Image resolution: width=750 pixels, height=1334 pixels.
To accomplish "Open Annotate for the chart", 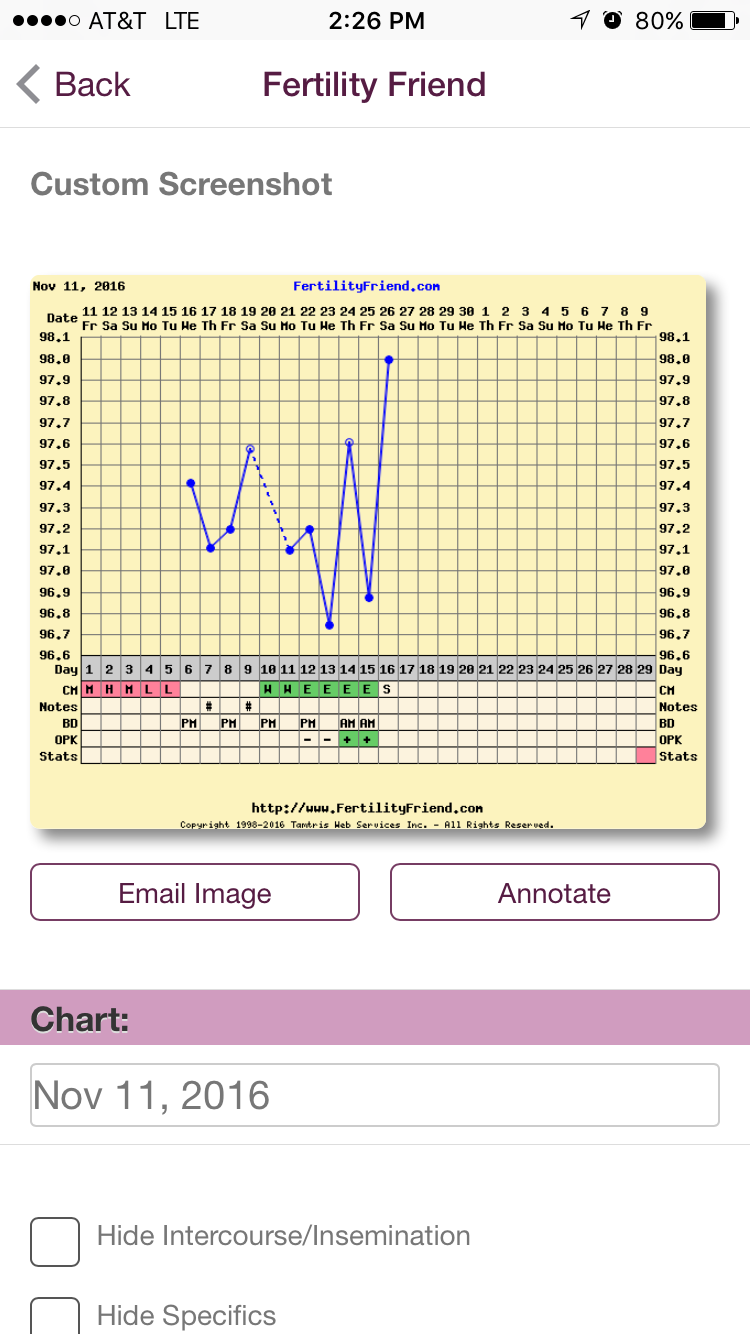I will click(554, 892).
